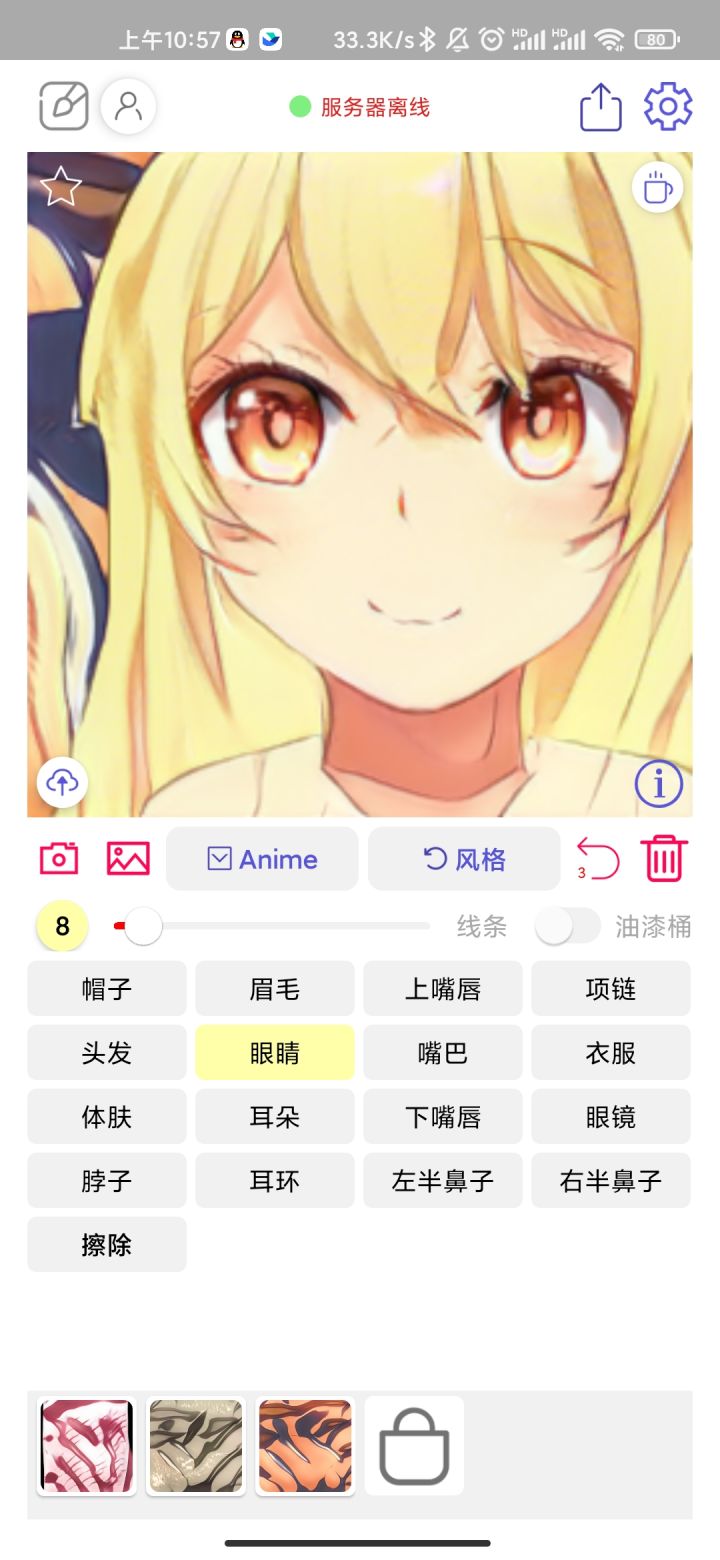Deselect the highlighted 眼睛 region
Screen dimensions: 720x1560
pos(275,1052)
